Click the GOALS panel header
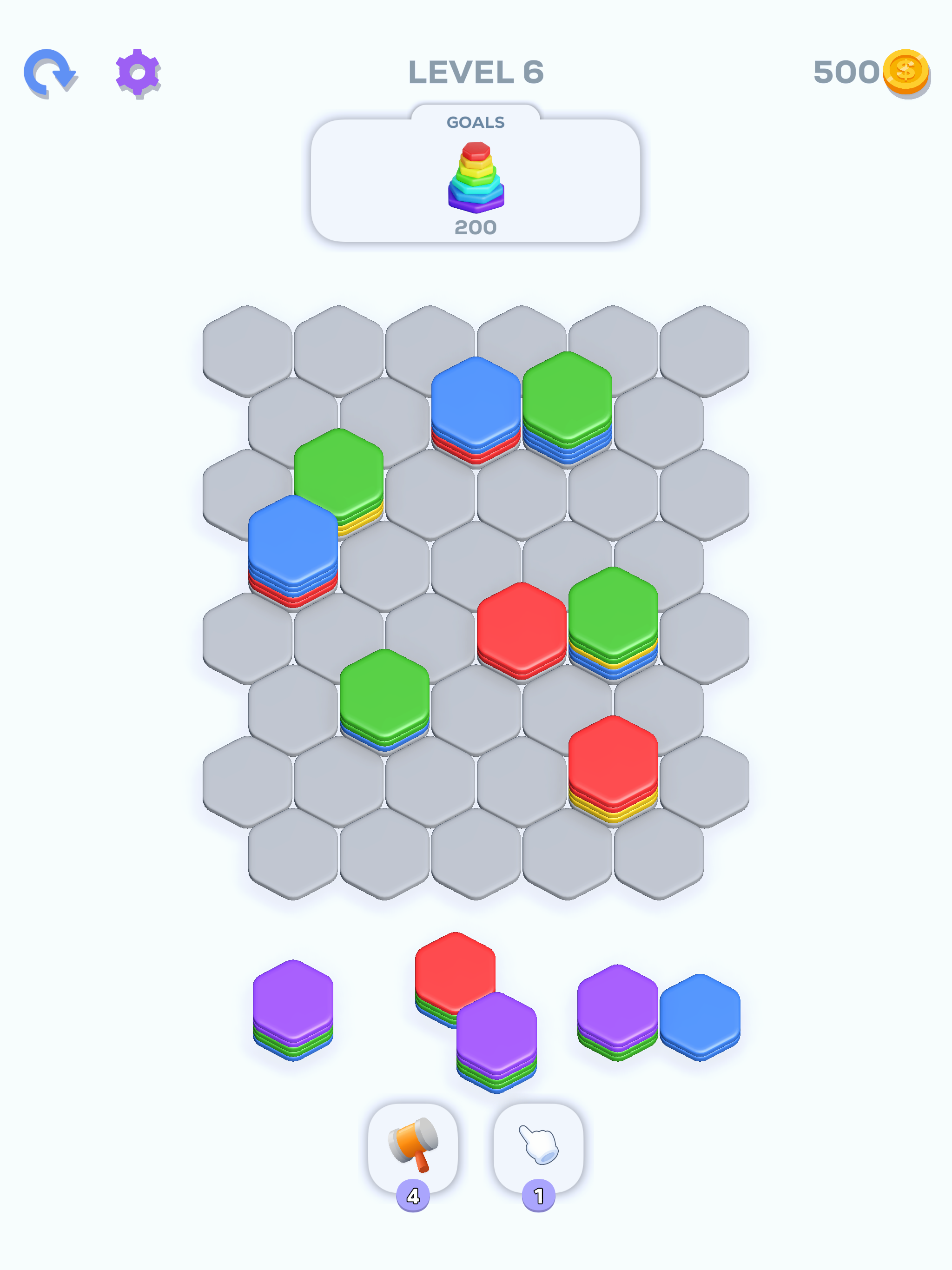Viewport: 952px width, 1270px height. (476, 122)
